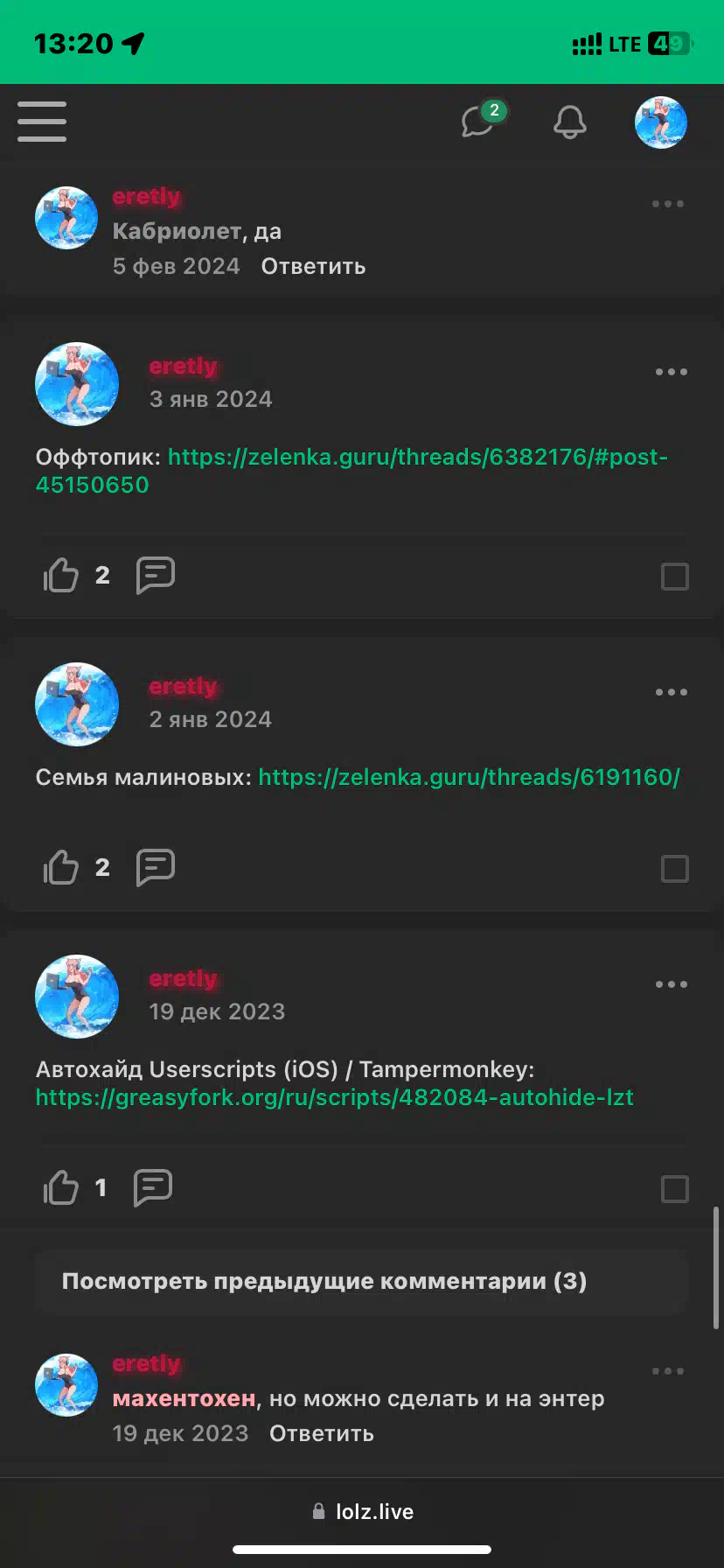Like the 2 янв 2024 post
Screen dimensions: 724x1568
click(60, 867)
